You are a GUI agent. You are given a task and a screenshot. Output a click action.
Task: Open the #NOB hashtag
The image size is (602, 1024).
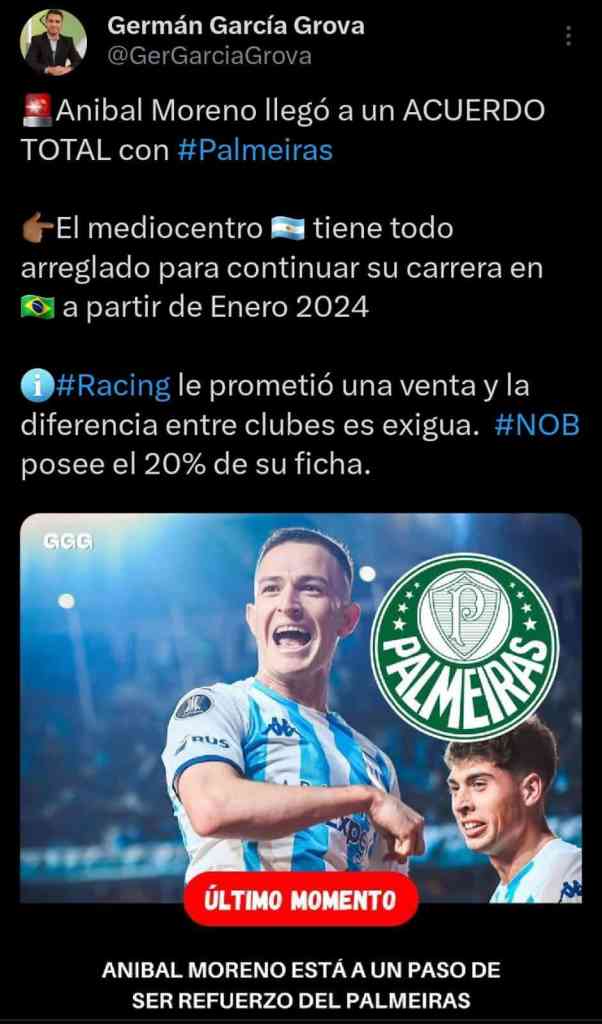537,425
